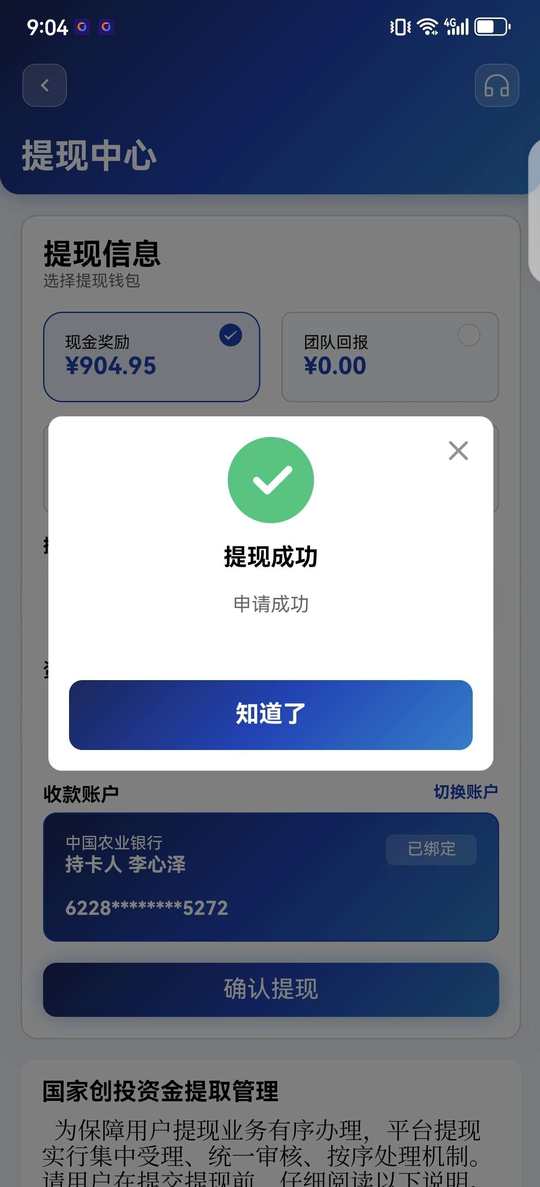Tap the 知道了 button
The image size is (540, 1187).
point(270,715)
